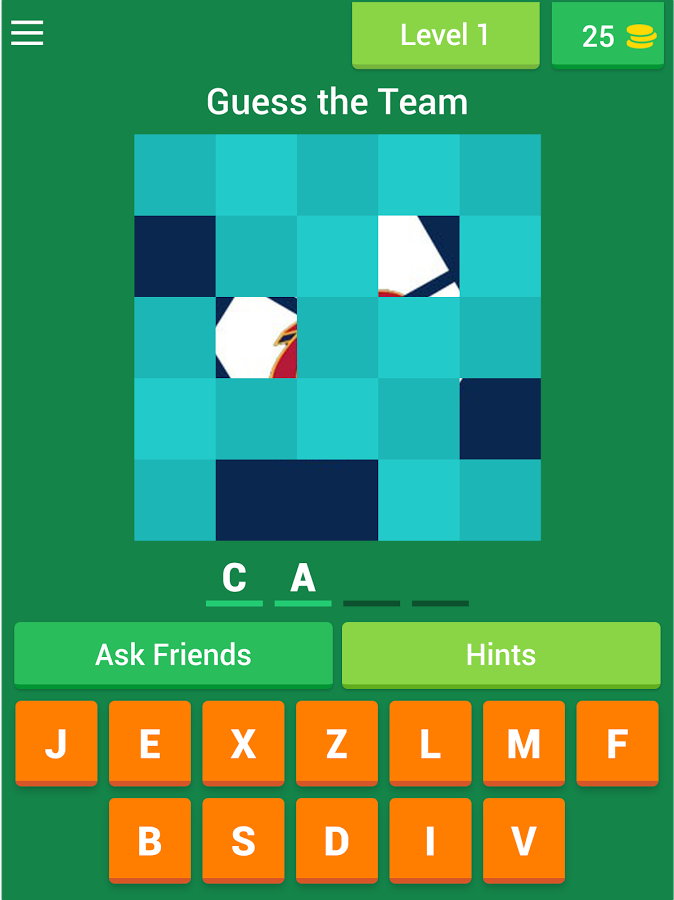Open the hamburger menu
The image size is (674, 900).
pos(27,34)
